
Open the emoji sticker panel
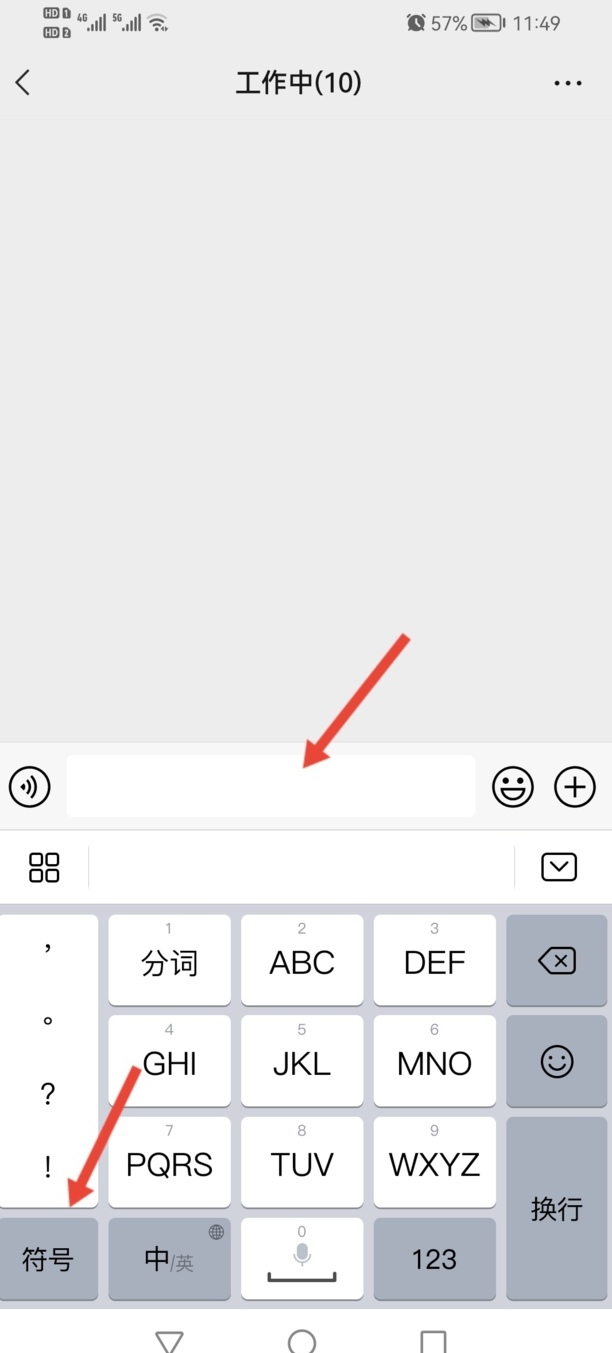513,787
